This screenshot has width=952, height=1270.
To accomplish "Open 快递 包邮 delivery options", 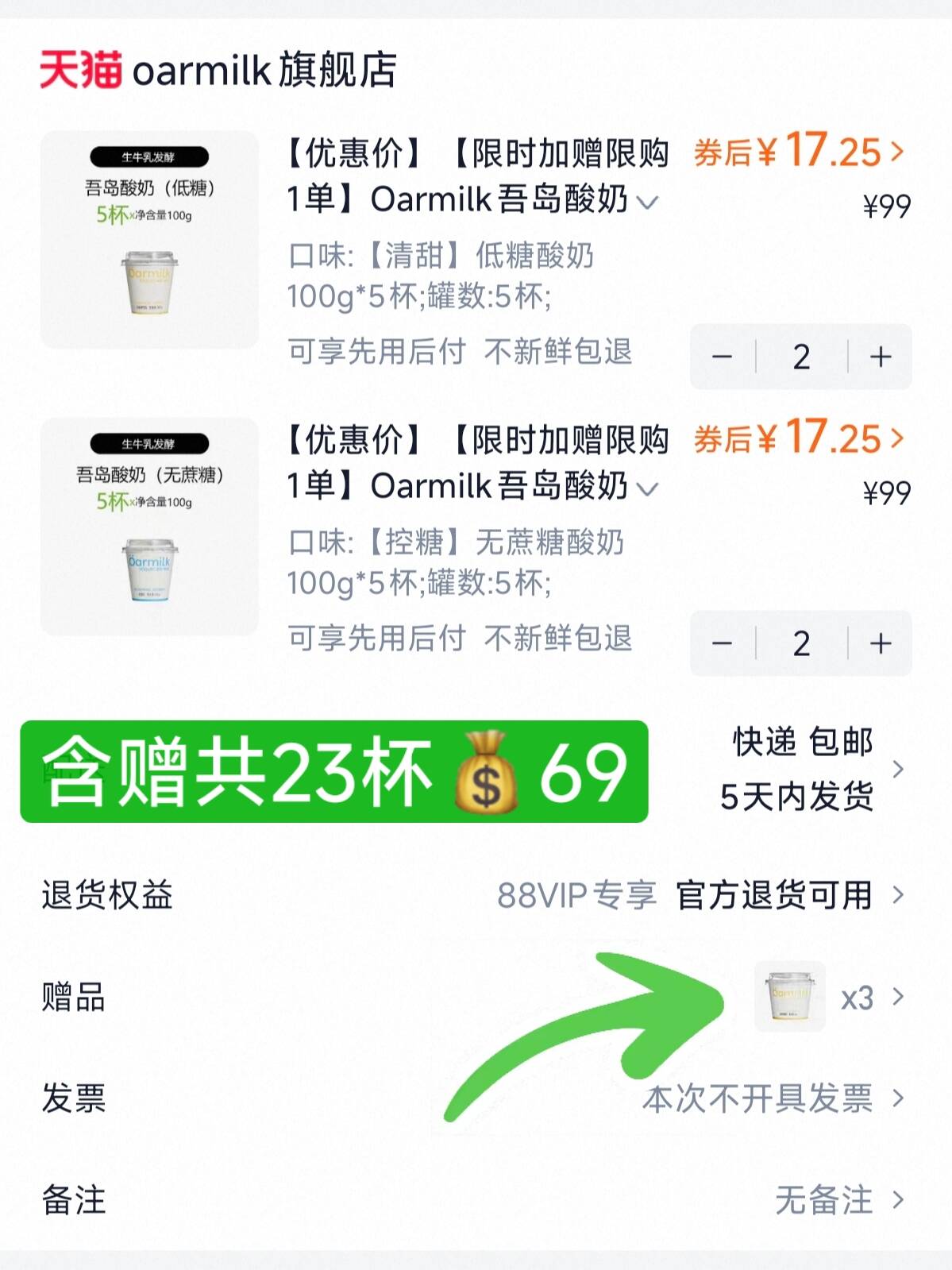I will [811, 769].
